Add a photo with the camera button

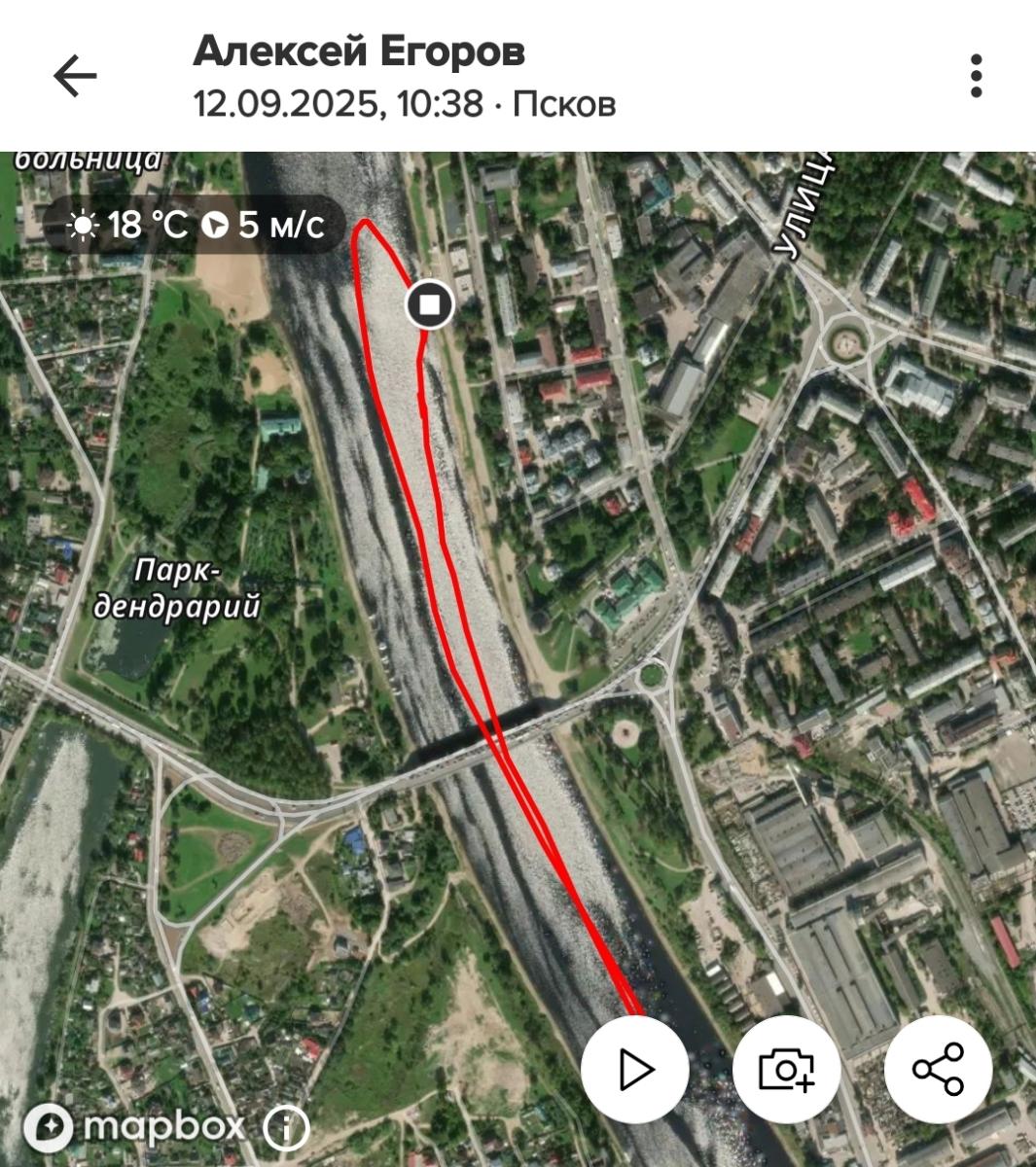(786, 1070)
